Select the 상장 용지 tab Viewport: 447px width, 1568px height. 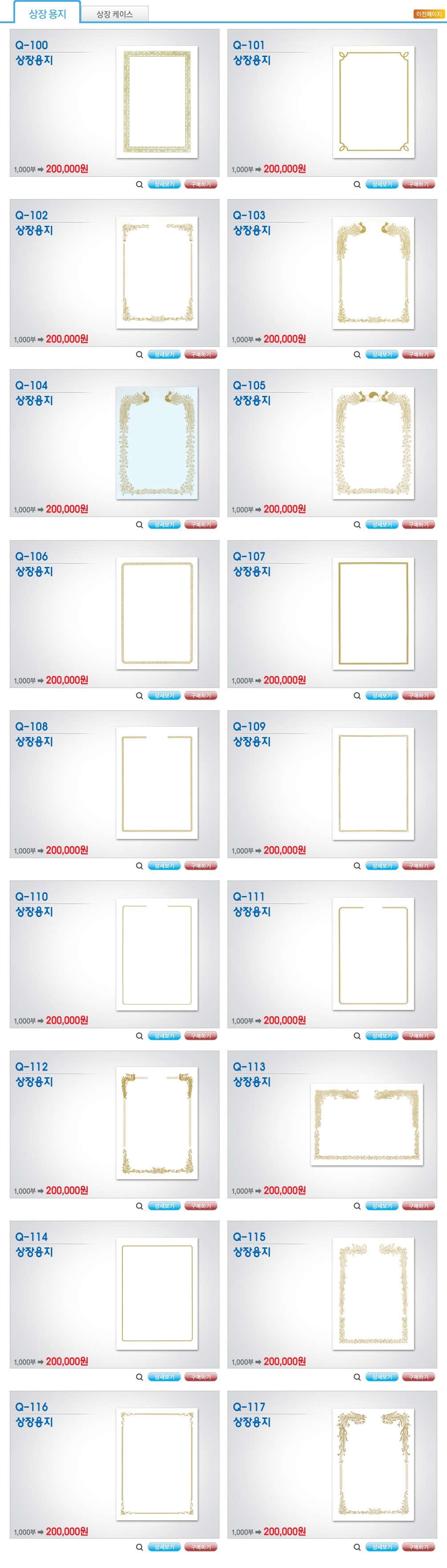[x=48, y=13]
